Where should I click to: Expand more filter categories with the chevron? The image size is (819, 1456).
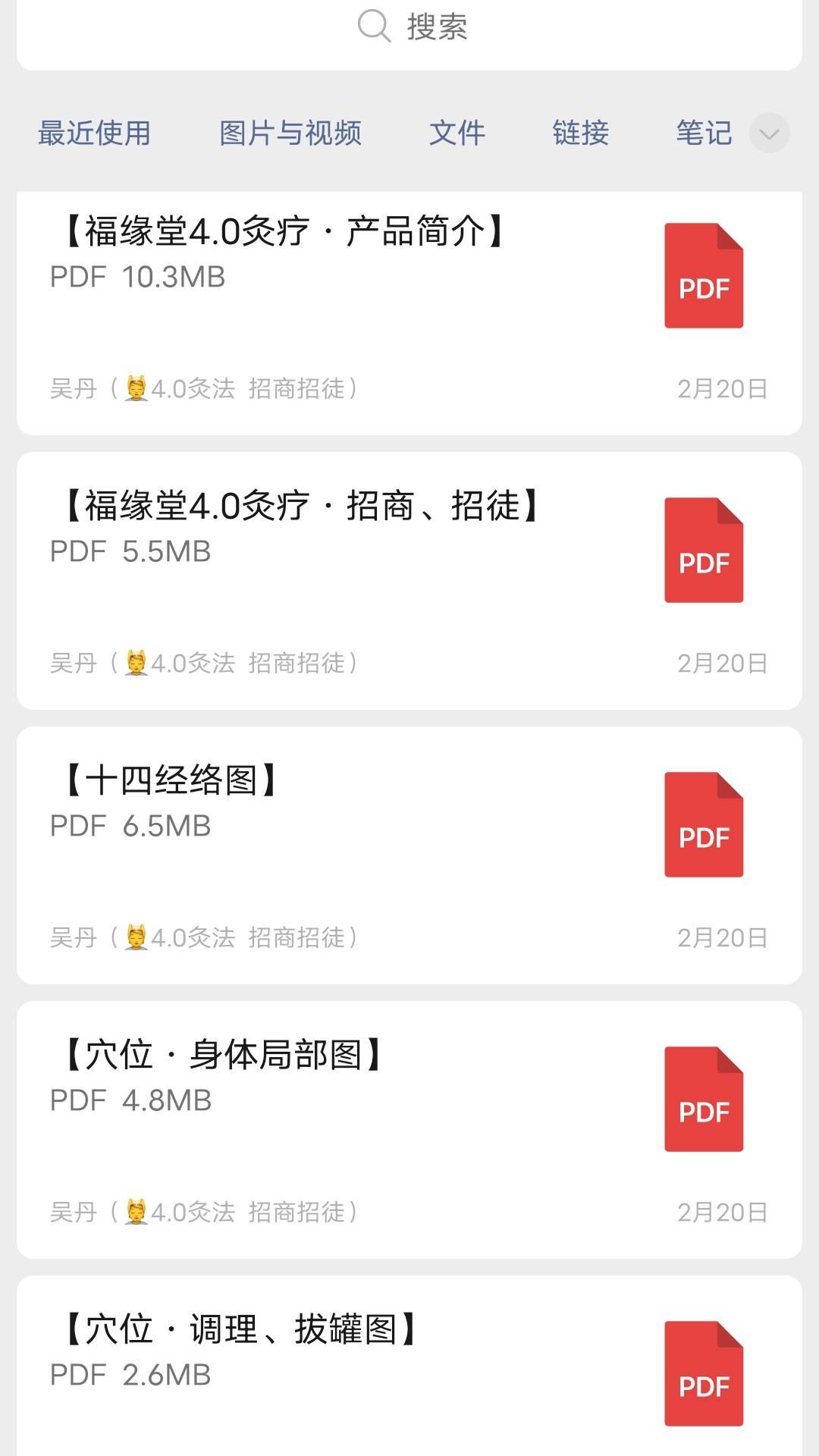pos(770,133)
